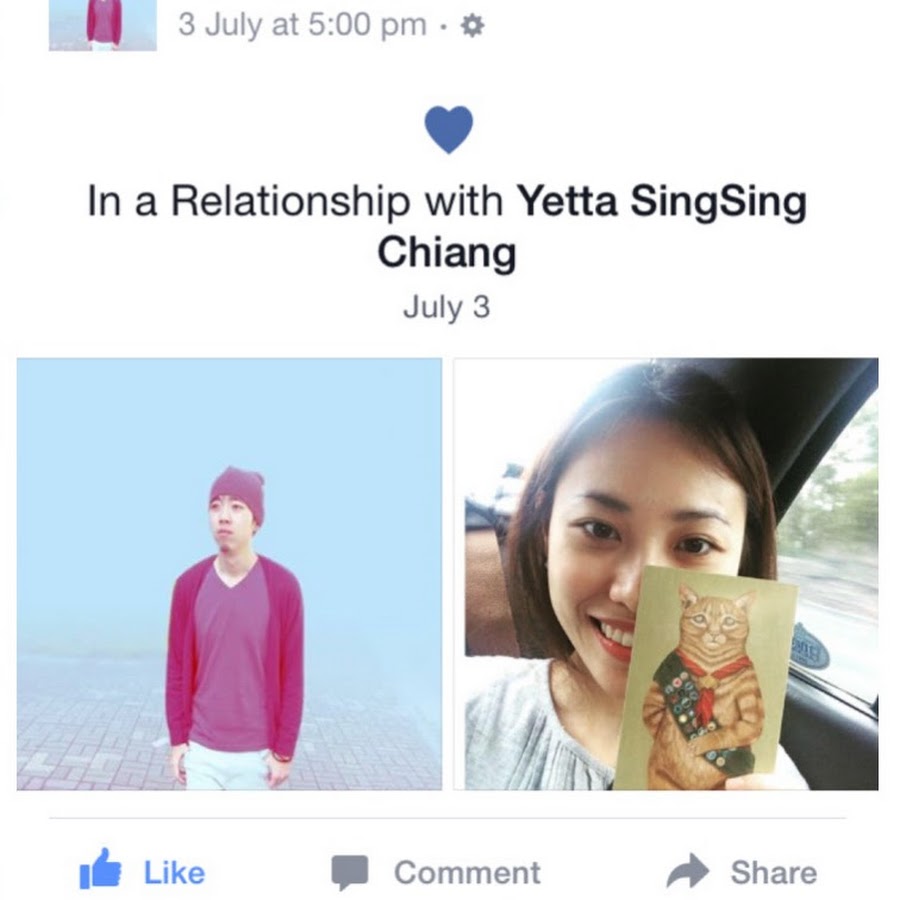Open the poster's profile picture
Screen dimensions: 900x900
[103, 22]
